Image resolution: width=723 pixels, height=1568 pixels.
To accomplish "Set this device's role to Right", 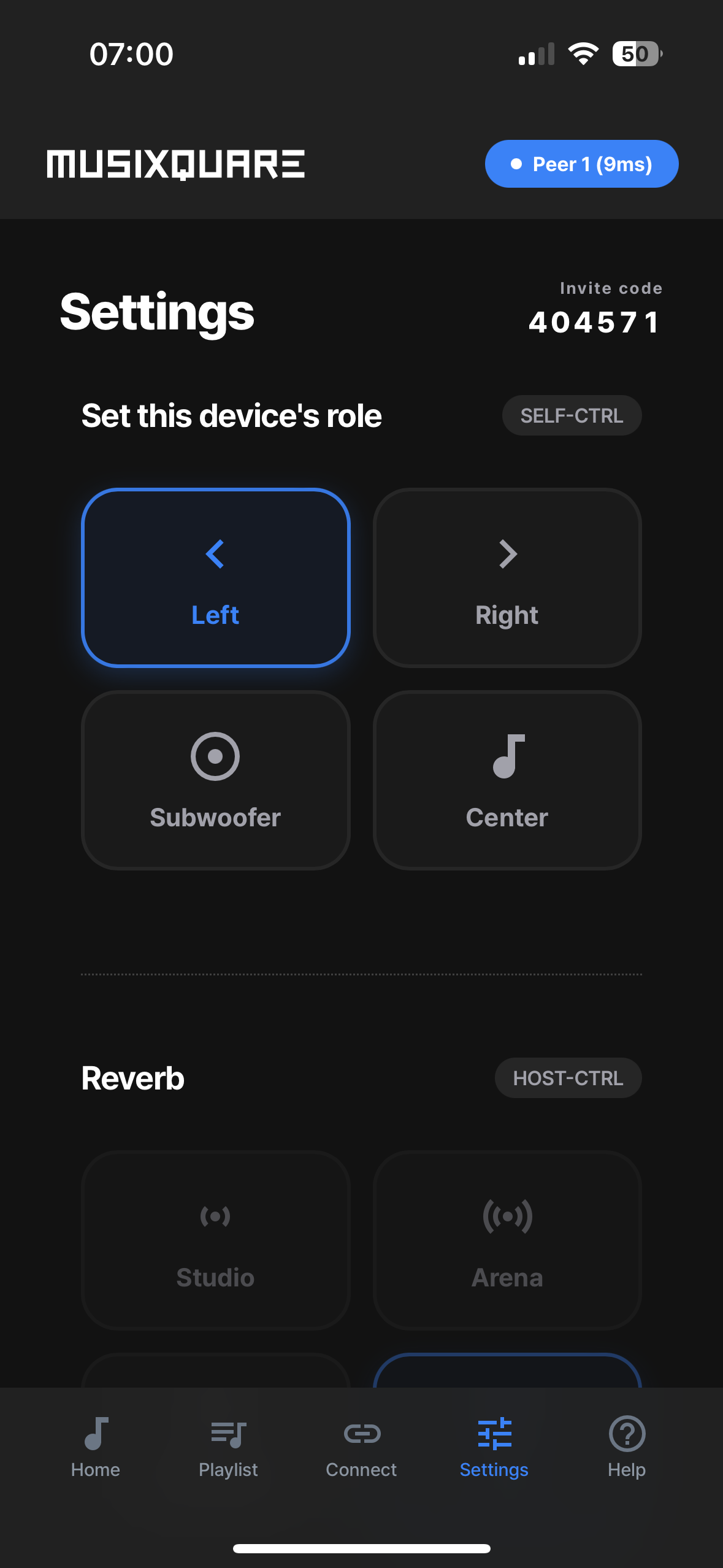I will pyautogui.click(x=507, y=577).
